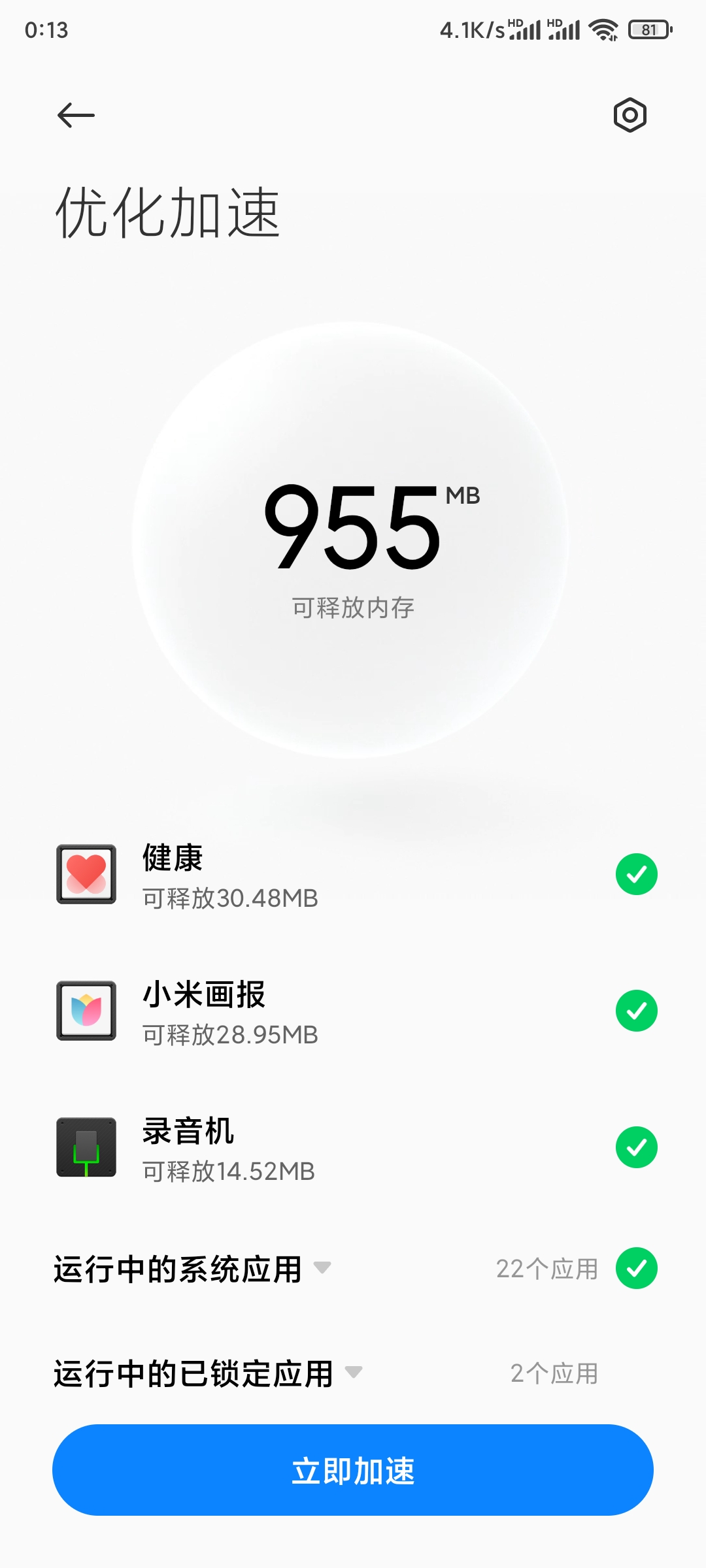Open the settings gear icon
Image resolution: width=706 pixels, height=1568 pixels.
click(x=630, y=116)
